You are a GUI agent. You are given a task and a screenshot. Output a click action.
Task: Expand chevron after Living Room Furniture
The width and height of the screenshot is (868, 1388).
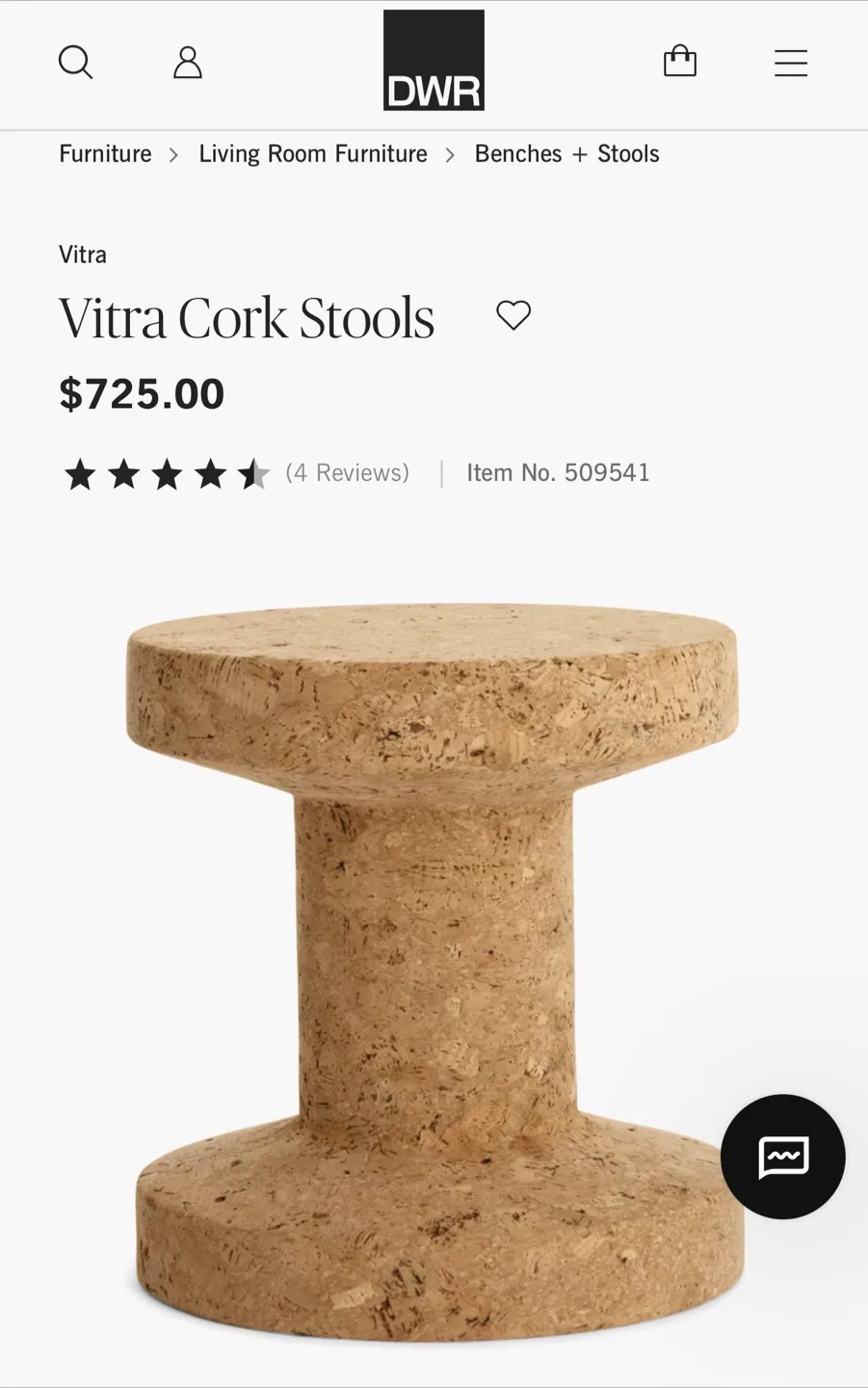pyautogui.click(x=449, y=154)
